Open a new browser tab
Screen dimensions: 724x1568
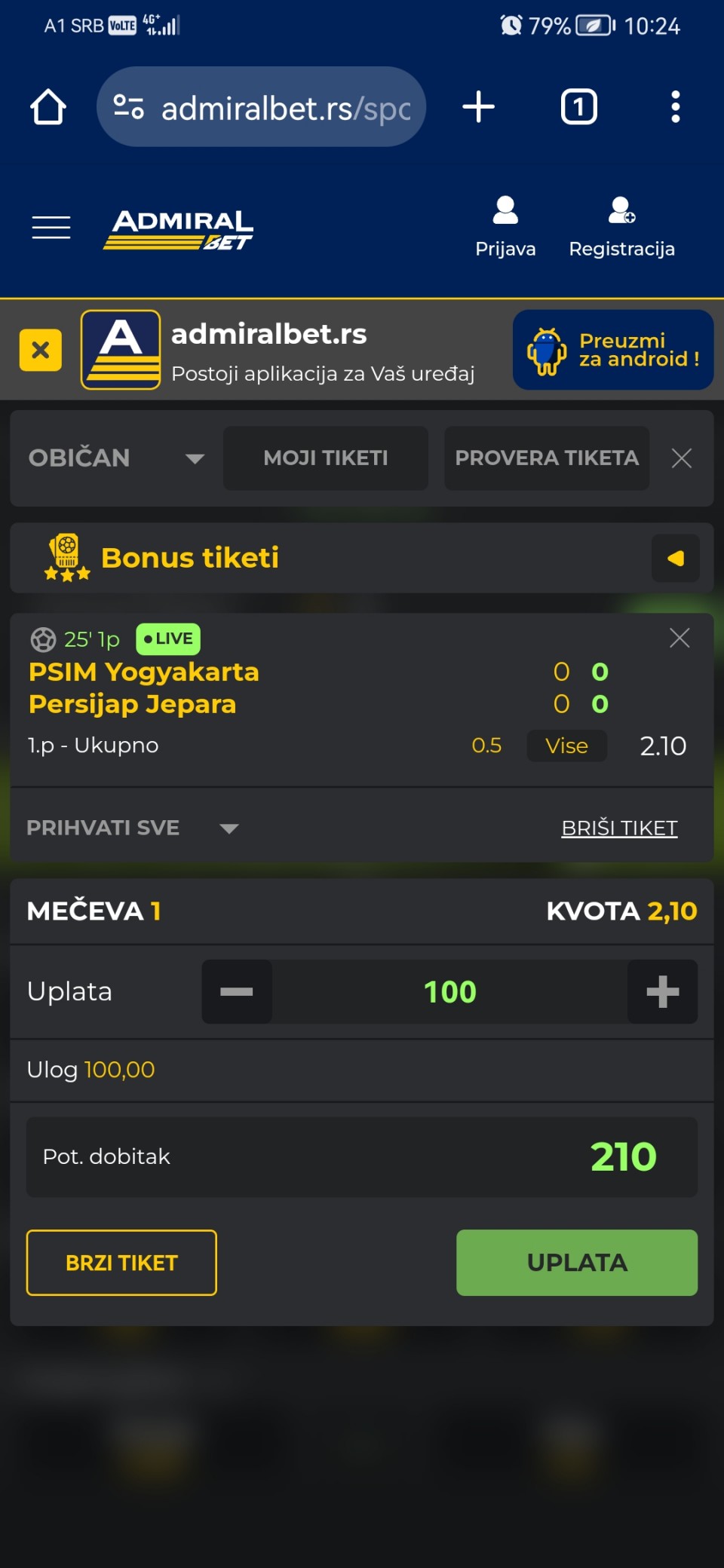478,106
